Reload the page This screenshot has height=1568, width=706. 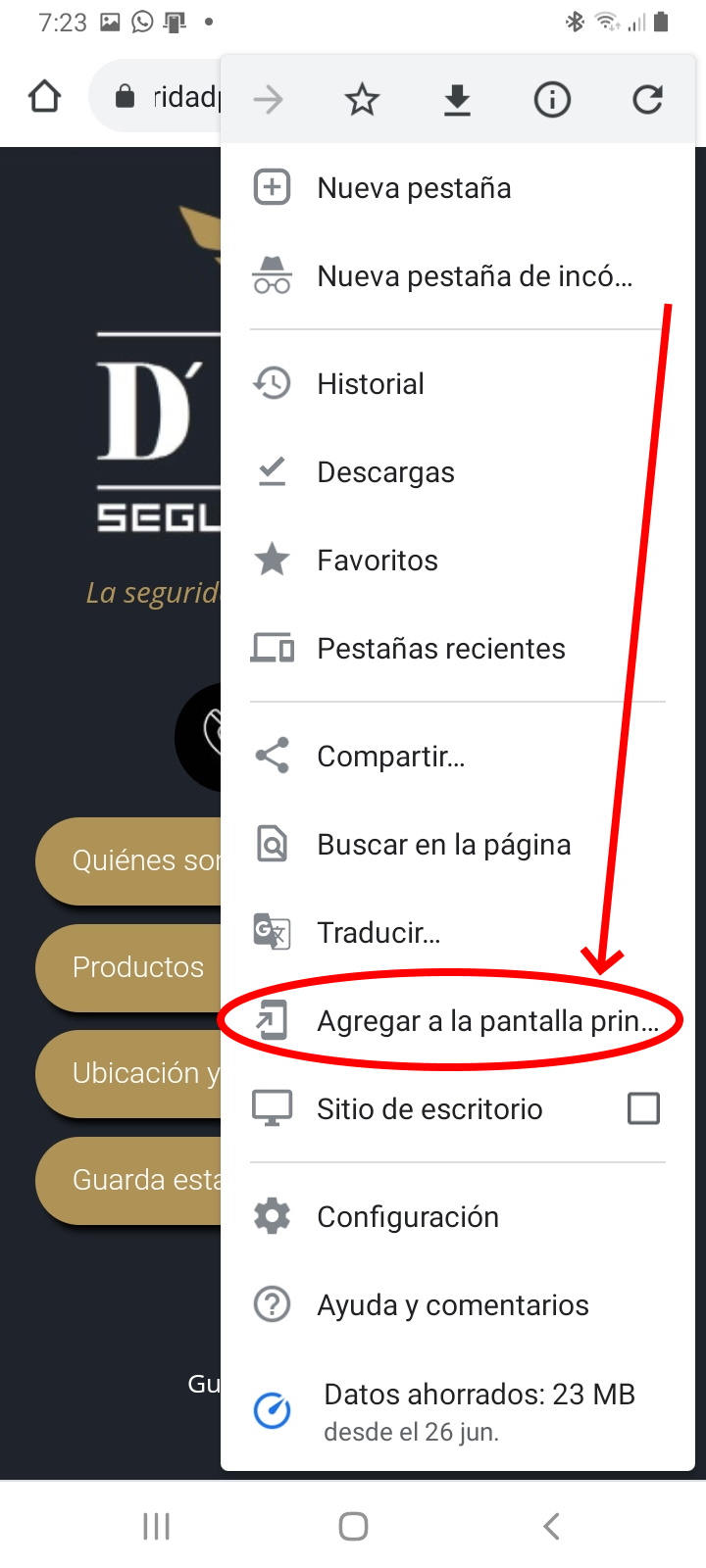pos(647,99)
